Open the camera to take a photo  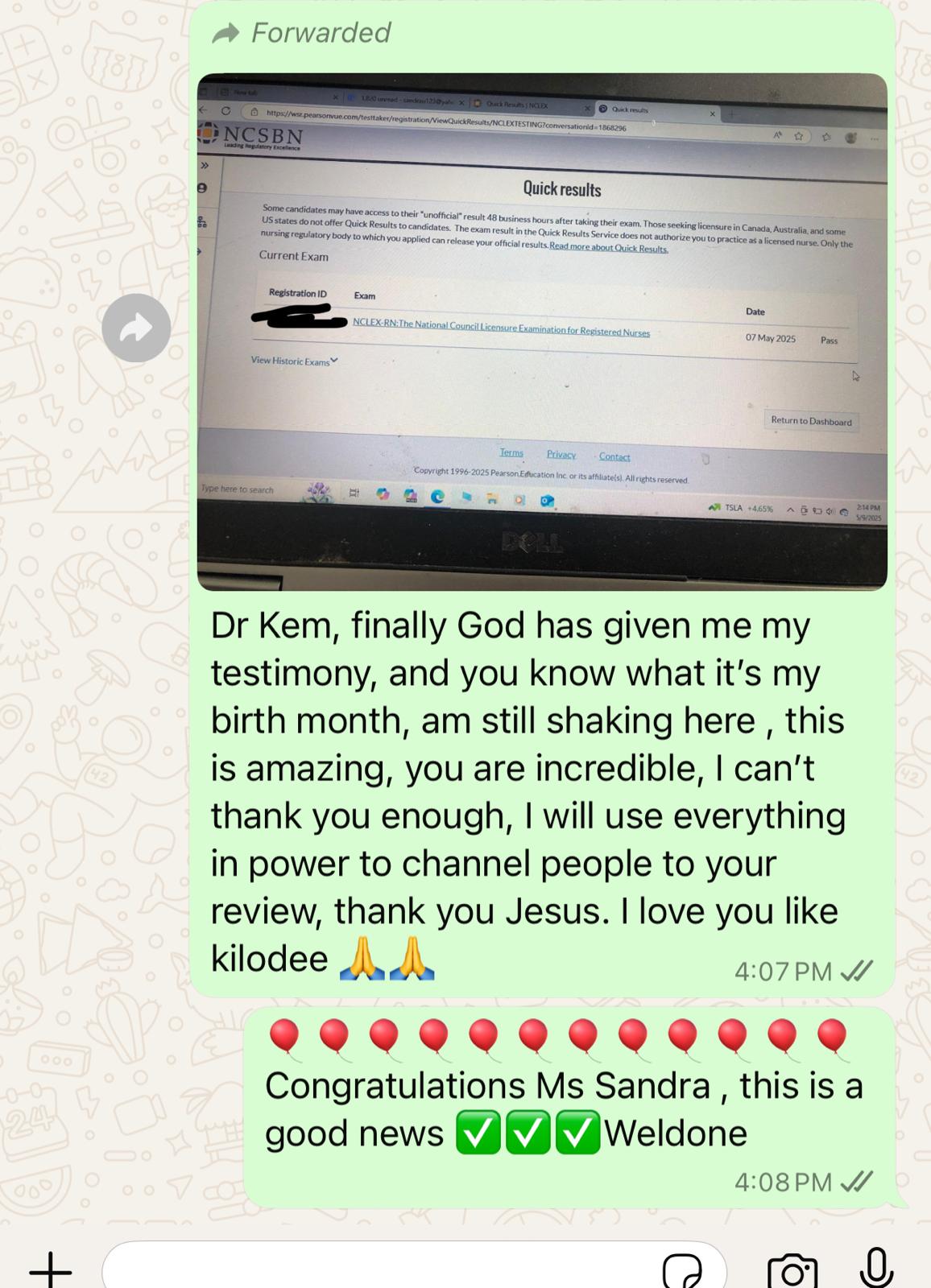tap(792, 1271)
